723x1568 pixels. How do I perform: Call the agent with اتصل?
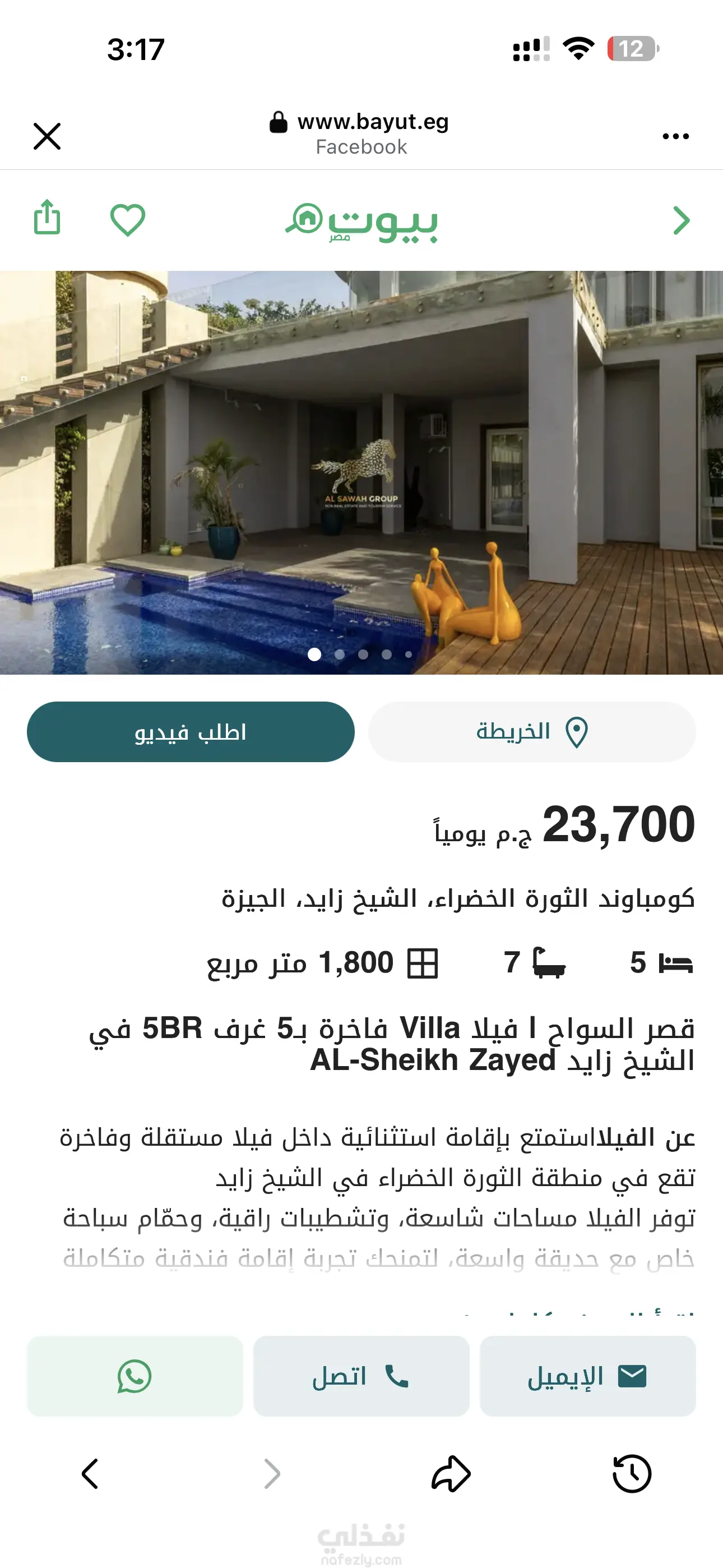pos(361,1376)
